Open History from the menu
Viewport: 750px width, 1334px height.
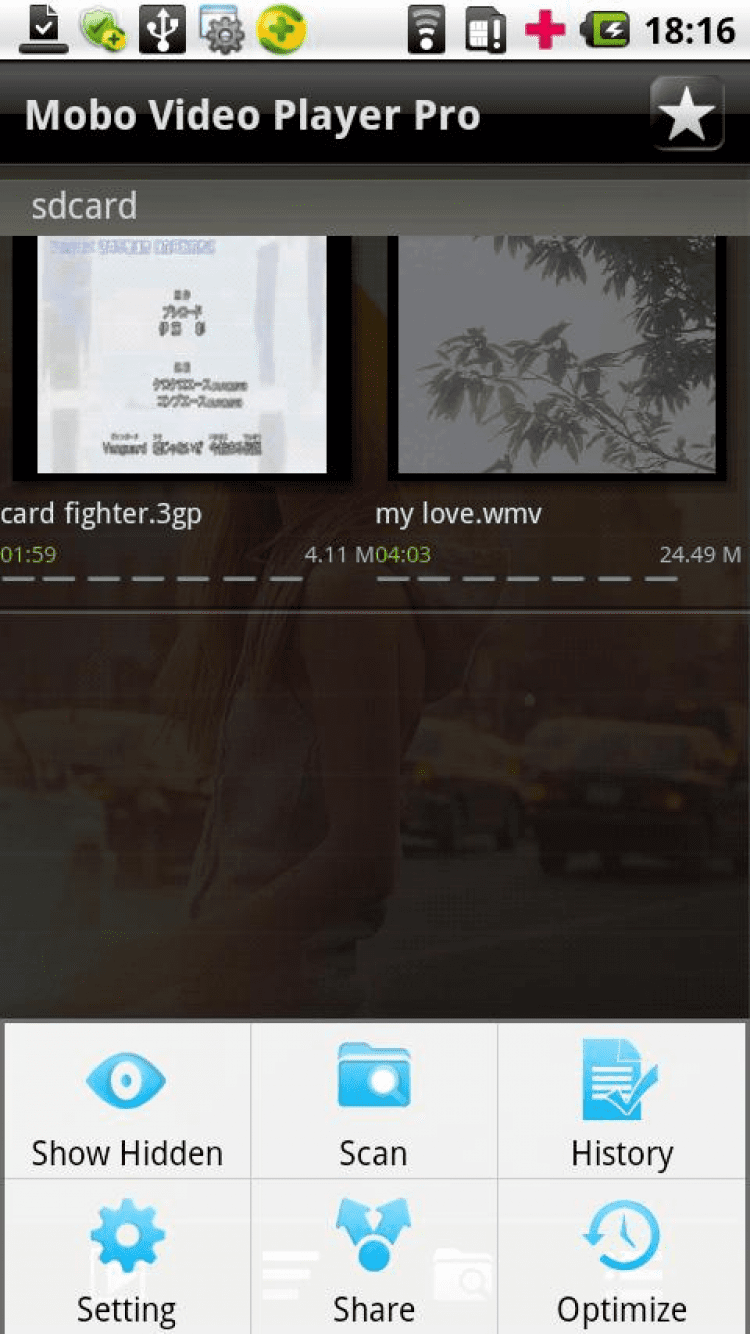tap(622, 1101)
